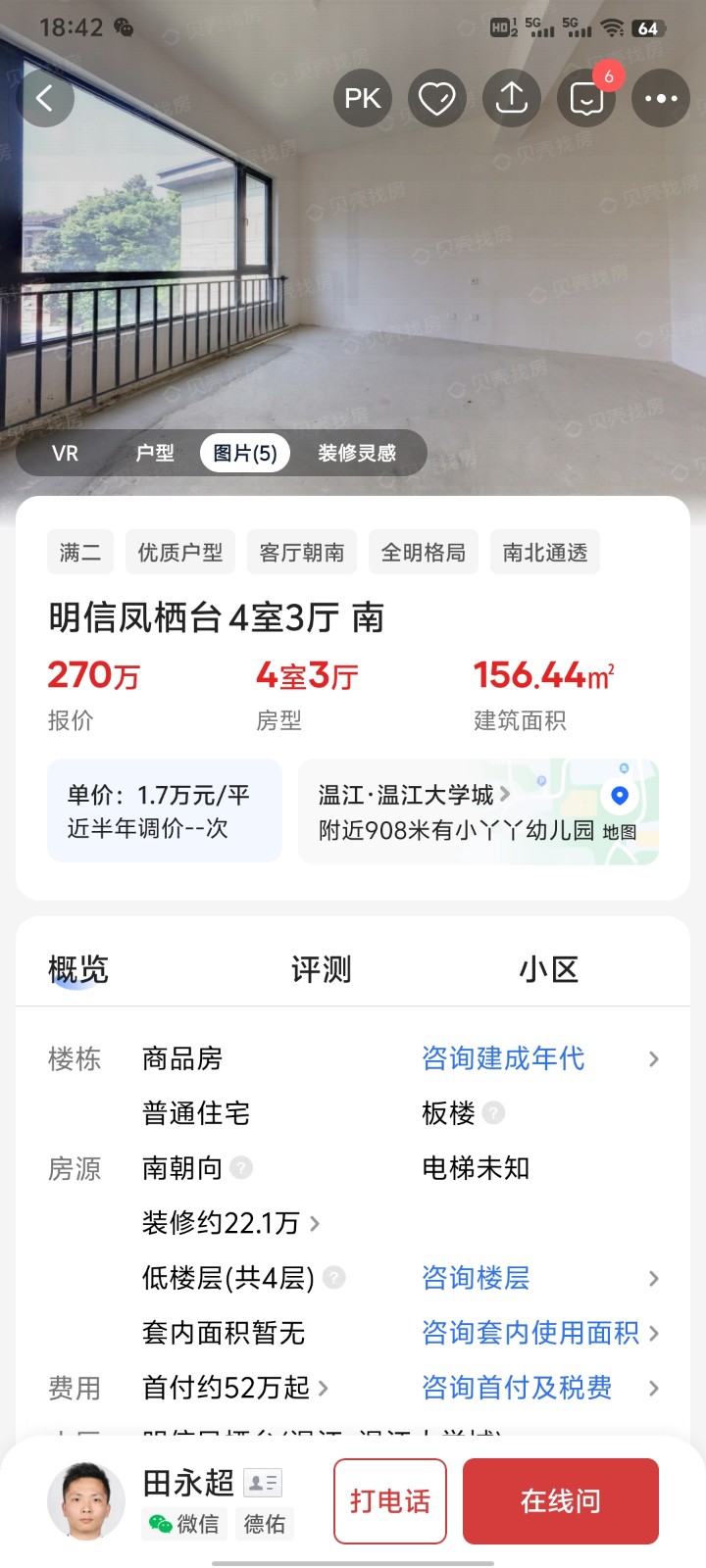The image size is (706, 1568).
Task: Open the PK compare button
Action: click(x=363, y=98)
